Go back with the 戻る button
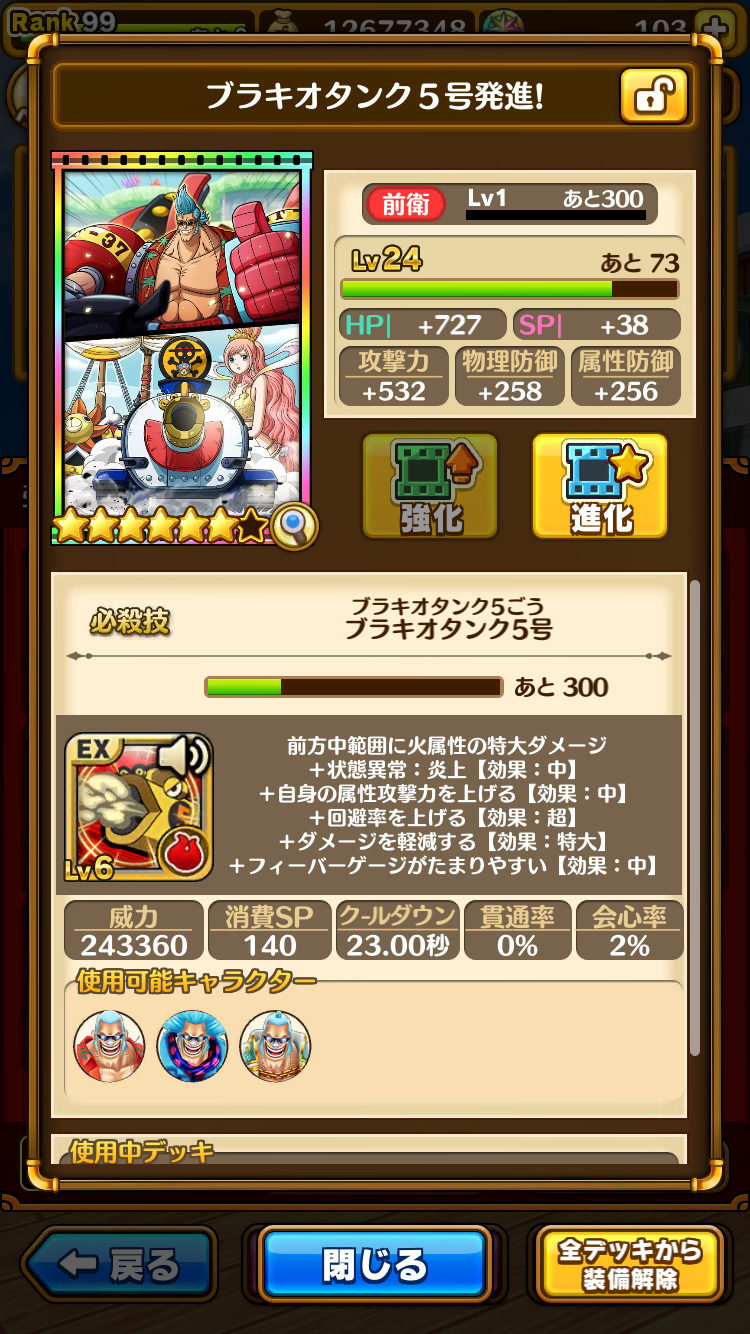The image size is (750, 1334). click(120, 1265)
